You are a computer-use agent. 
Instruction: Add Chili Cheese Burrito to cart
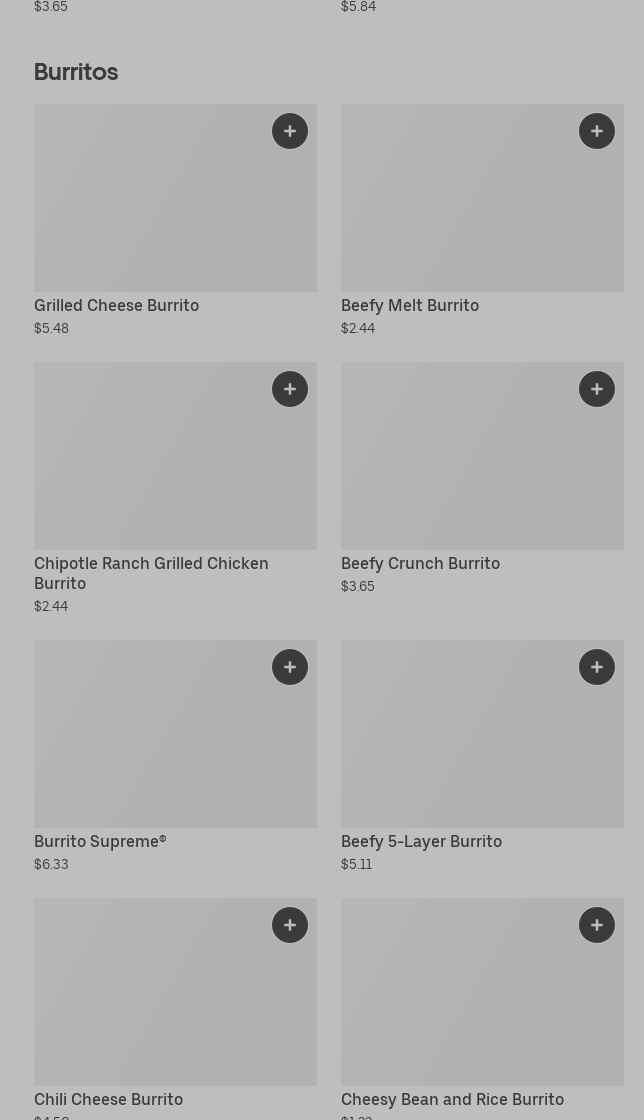pyautogui.click(x=290, y=925)
